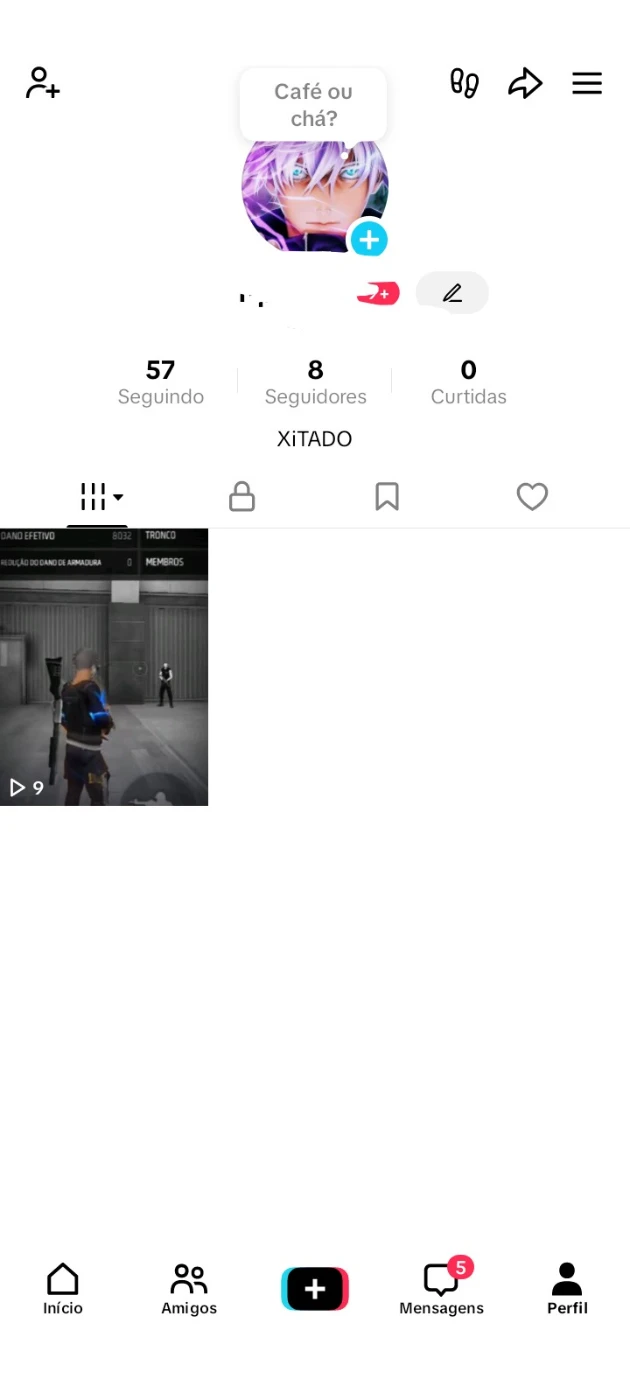This screenshot has width=630, height=1400.
Task: Select the Perfil tab
Action: (567, 1289)
